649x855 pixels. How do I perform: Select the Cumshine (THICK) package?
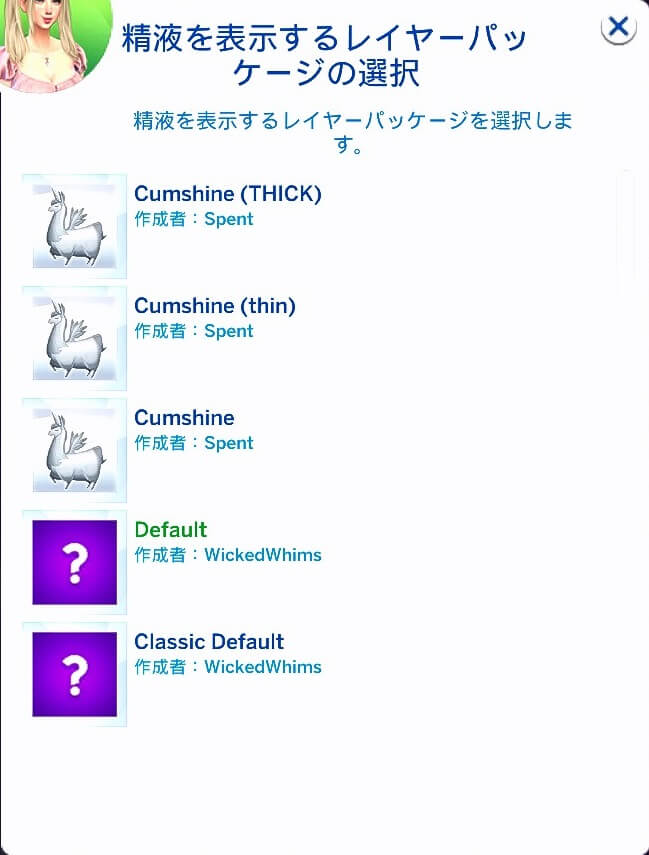228,194
